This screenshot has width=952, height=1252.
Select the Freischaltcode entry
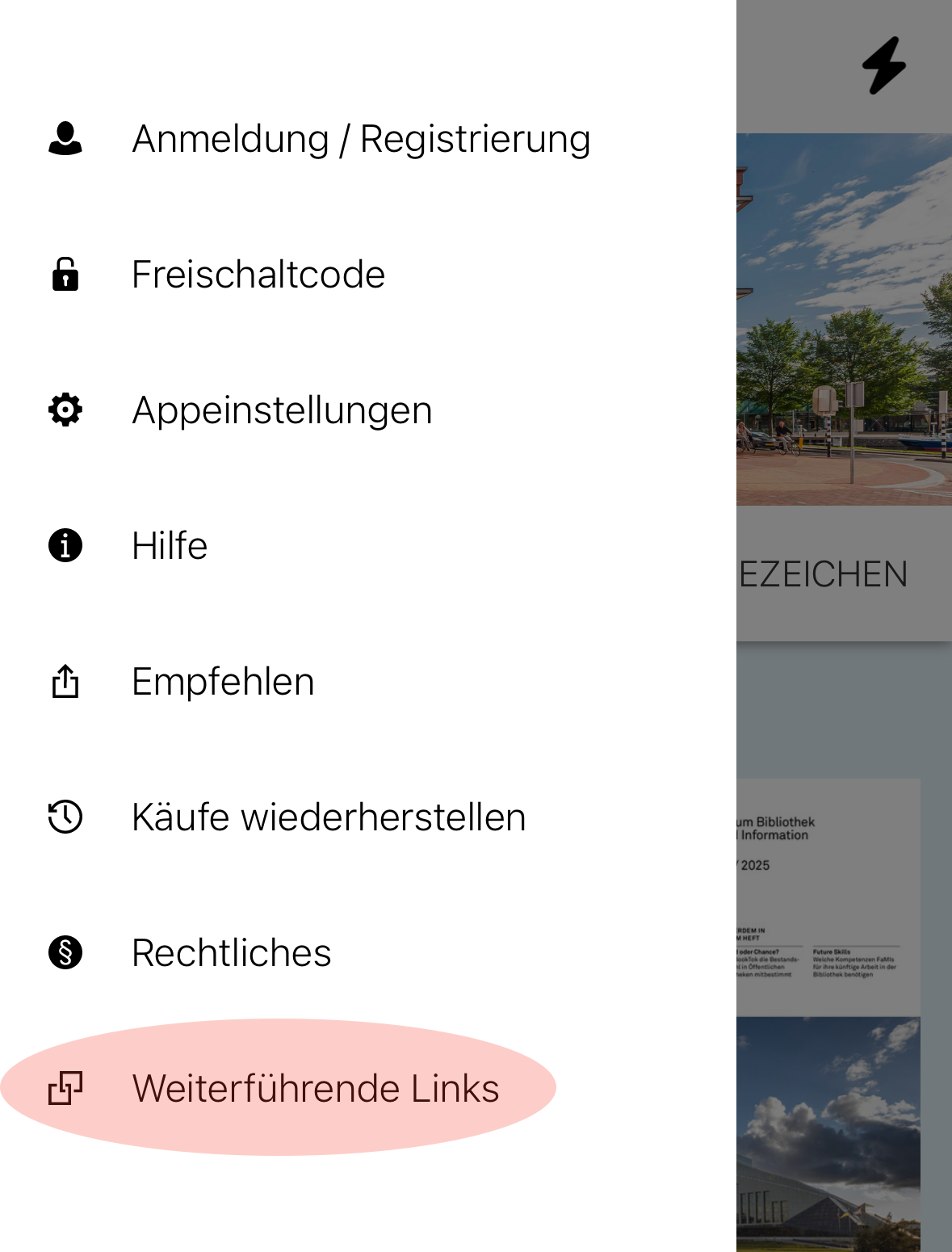258,275
